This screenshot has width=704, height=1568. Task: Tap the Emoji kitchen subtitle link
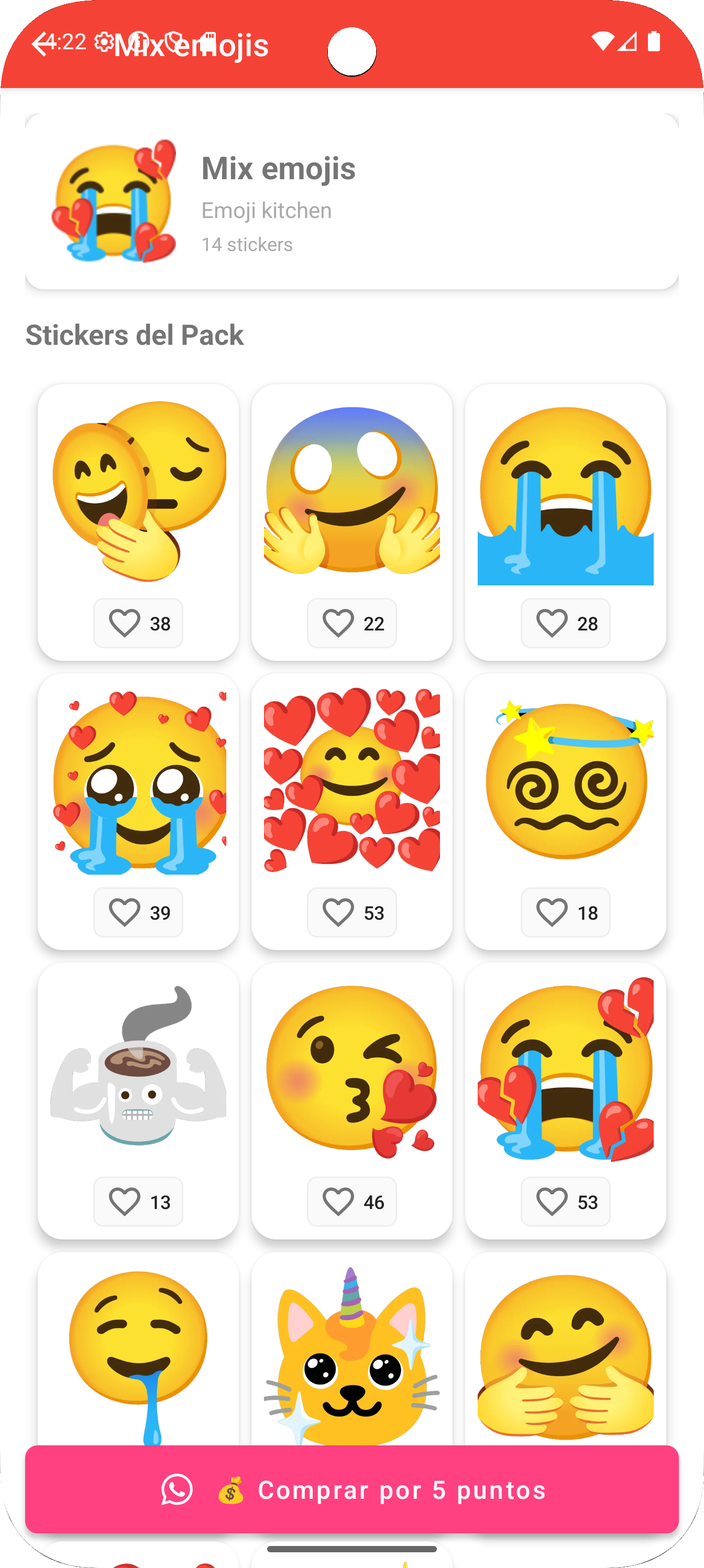[x=266, y=210]
